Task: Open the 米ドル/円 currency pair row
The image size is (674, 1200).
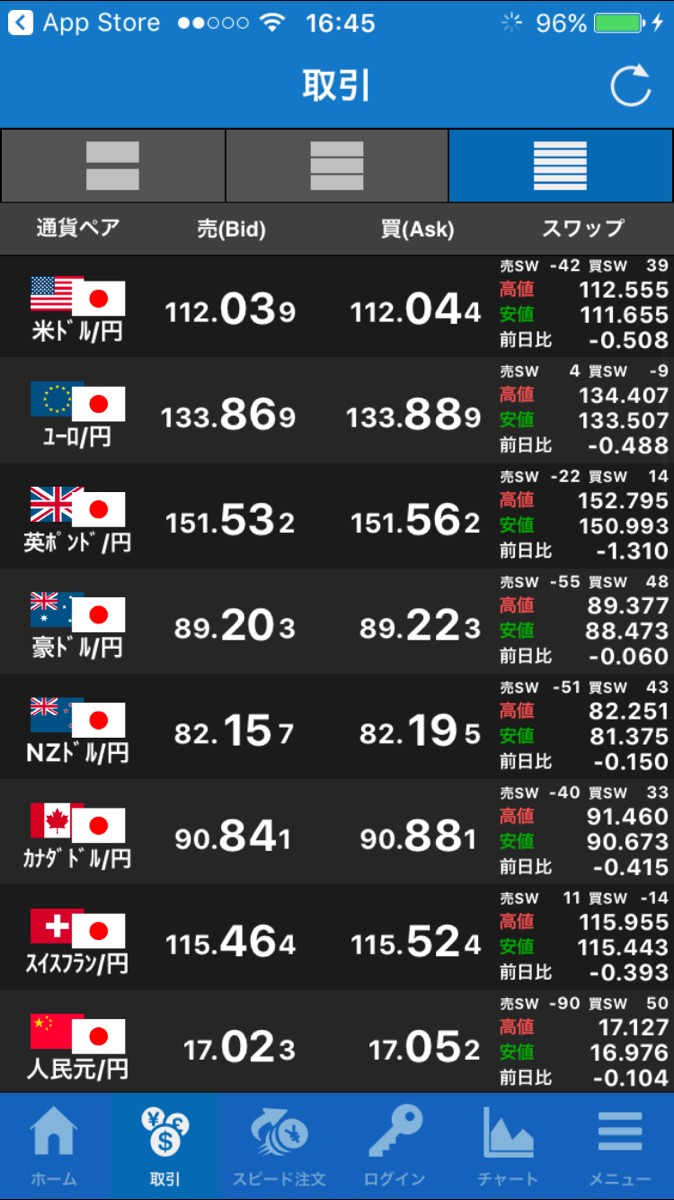Action: click(x=78, y=309)
